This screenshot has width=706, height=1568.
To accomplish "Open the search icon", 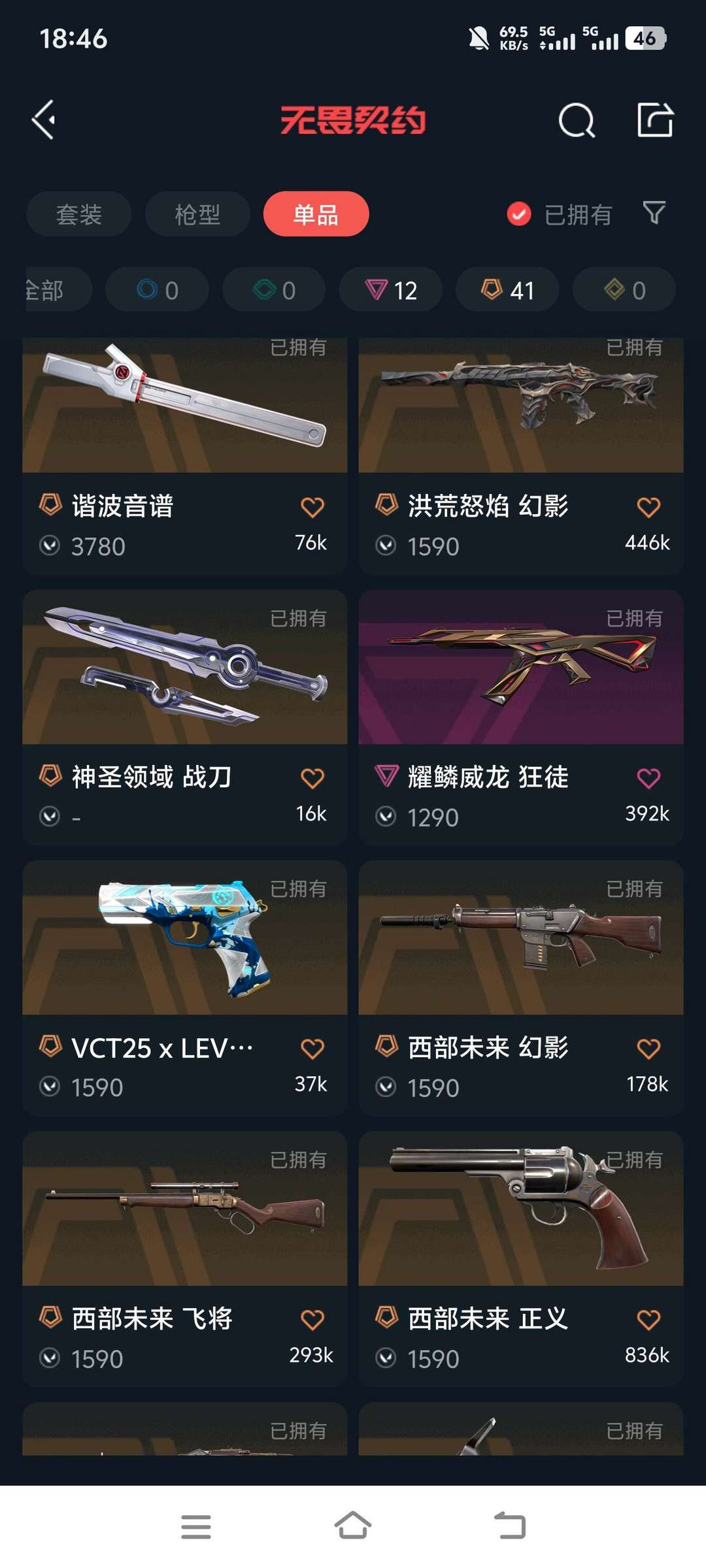I will pos(577,120).
